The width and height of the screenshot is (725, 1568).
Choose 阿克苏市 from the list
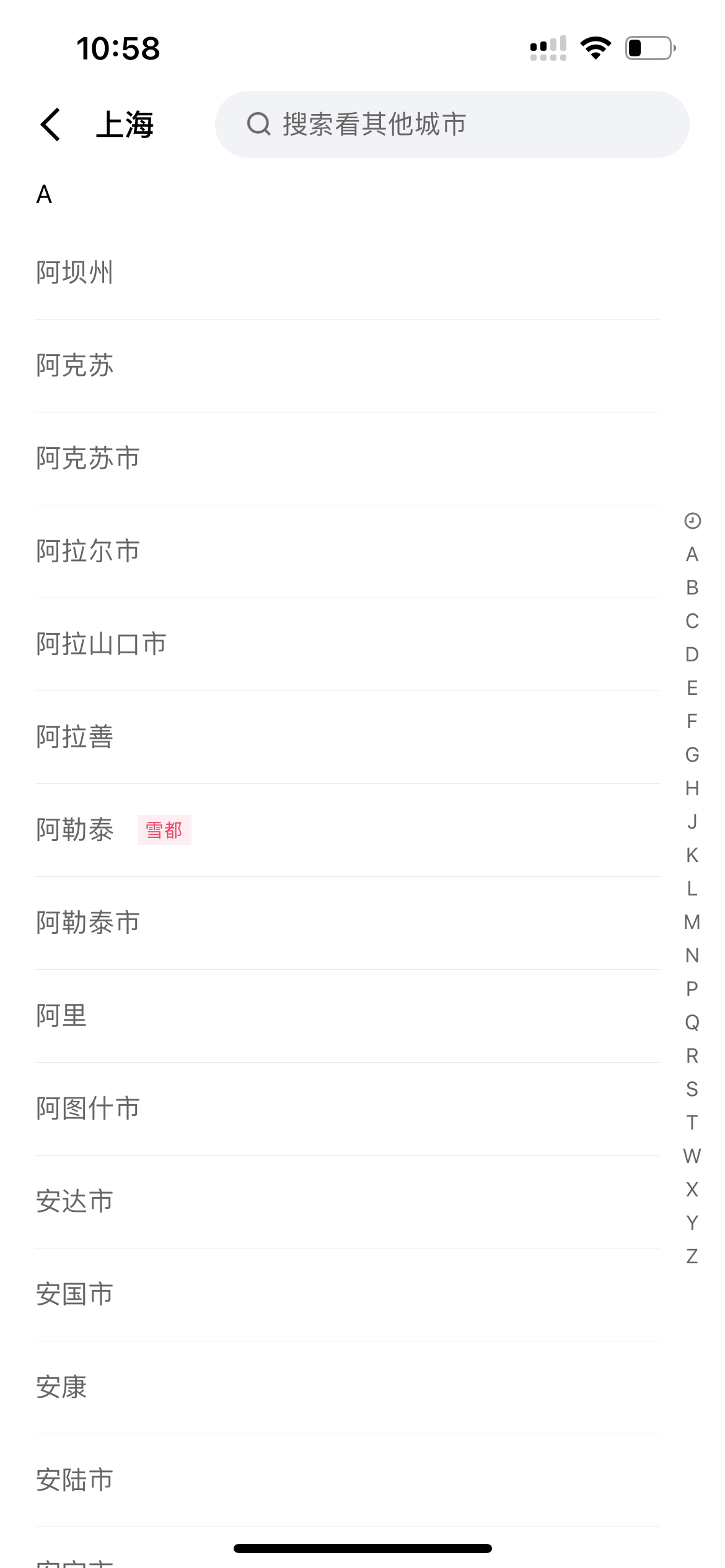tap(88, 458)
